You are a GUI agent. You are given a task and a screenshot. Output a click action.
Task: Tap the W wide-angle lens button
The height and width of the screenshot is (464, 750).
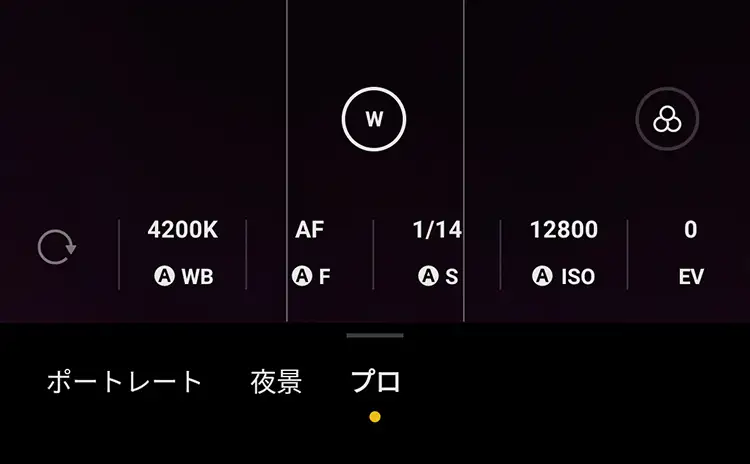tap(374, 120)
